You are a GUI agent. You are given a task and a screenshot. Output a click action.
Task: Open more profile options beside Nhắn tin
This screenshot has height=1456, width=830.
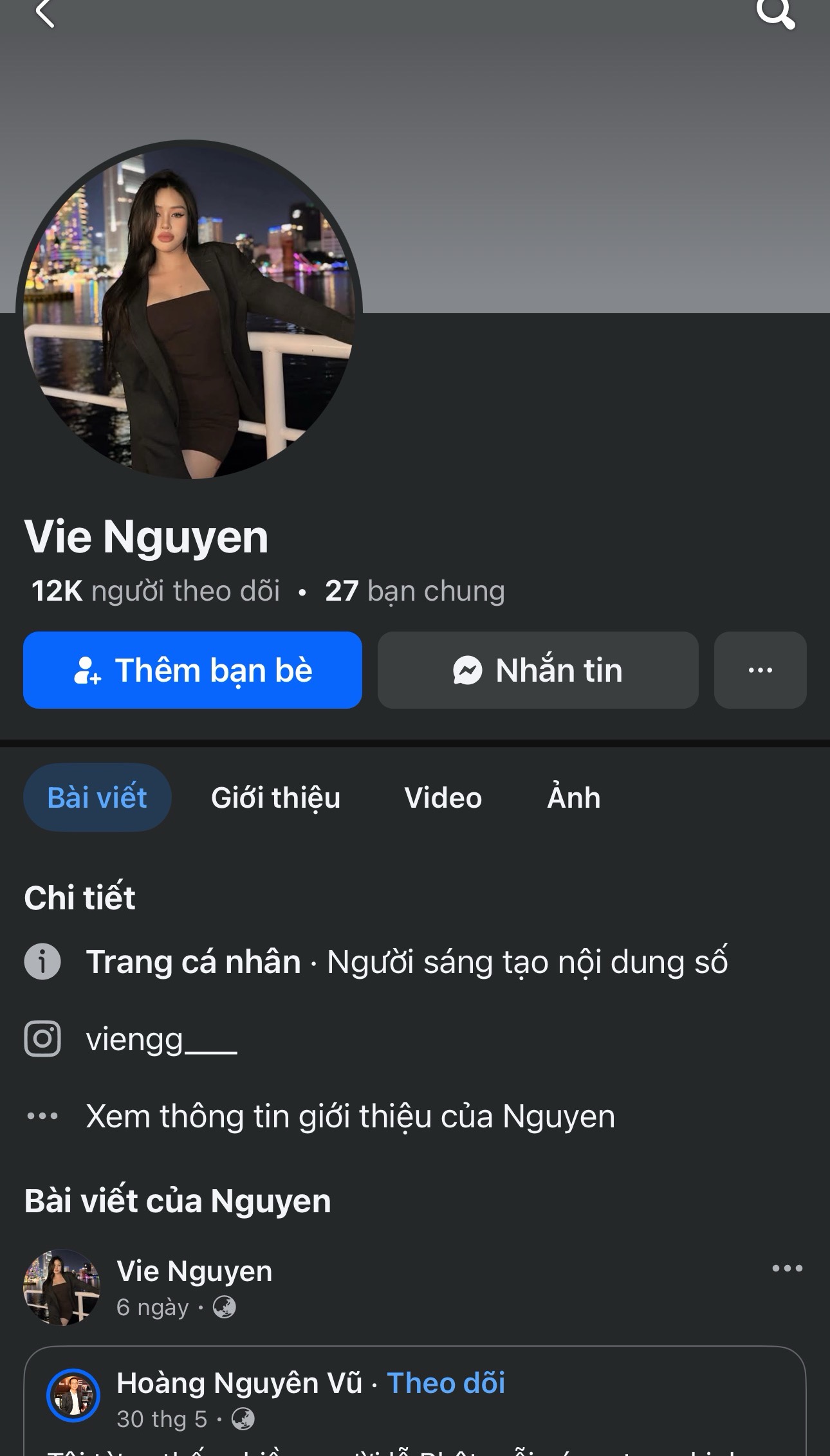pos(760,670)
